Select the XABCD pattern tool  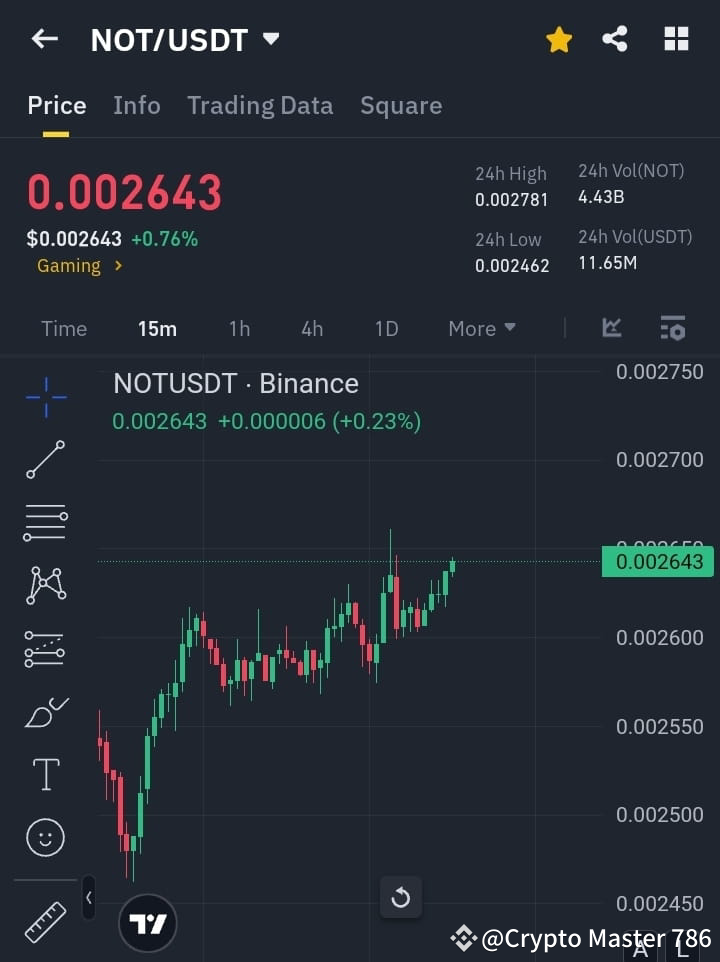click(x=45, y=586)
